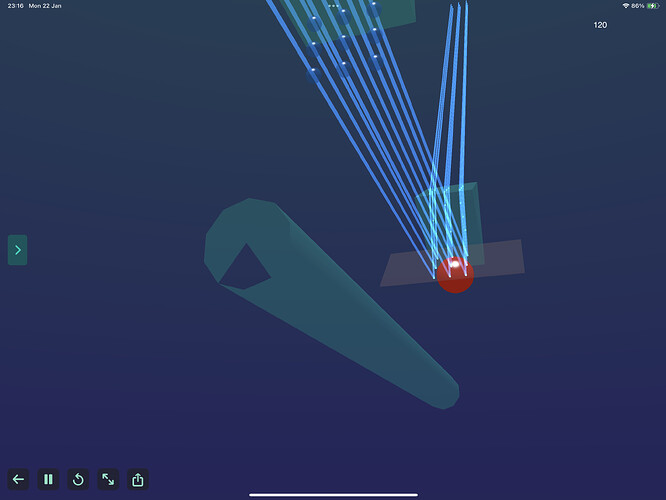The width and height of the screenshot is (666, 500).
Task: Restart the simulation with the reset icon
Action: coord(78,480)
